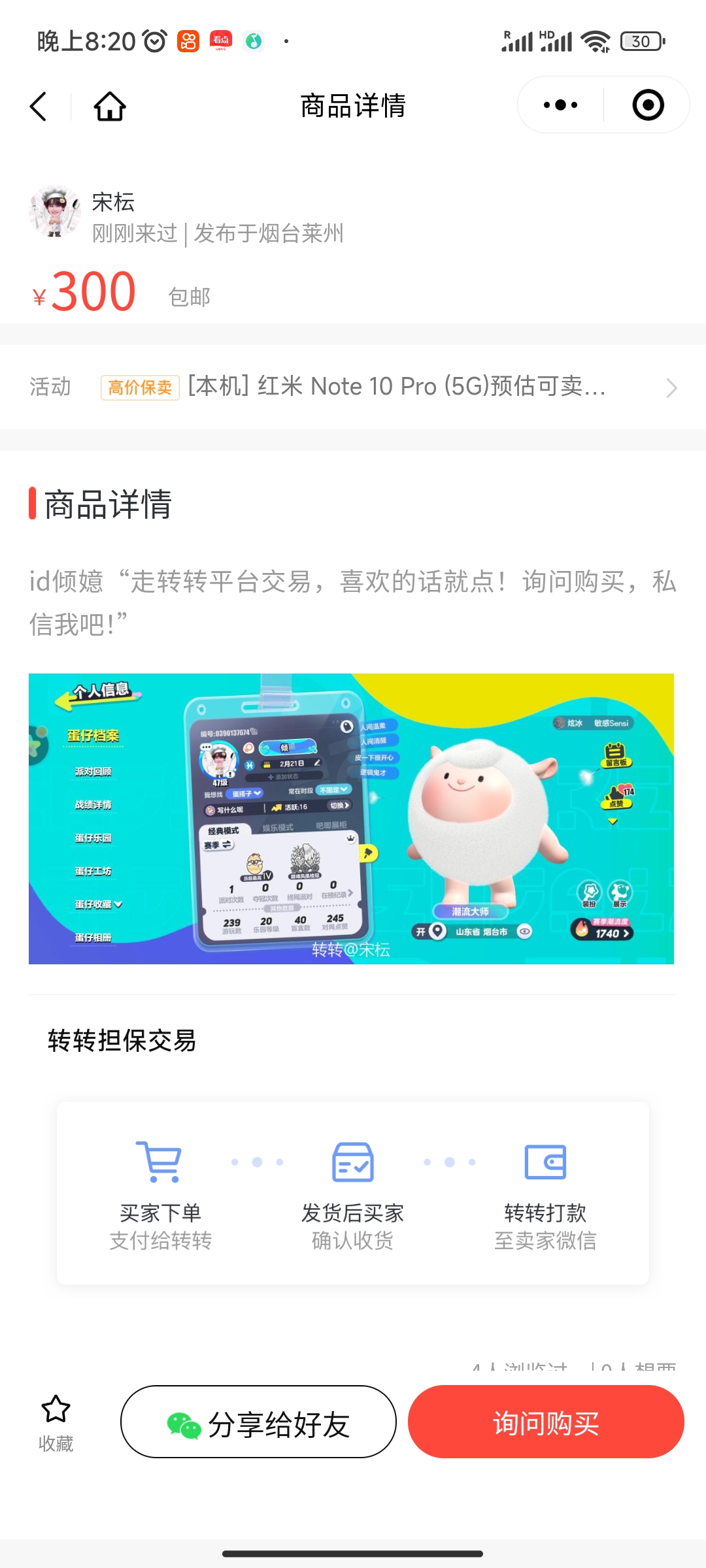Share the listing via 分享给好友
The image size is (706, 1568).
pos(258,1422)
